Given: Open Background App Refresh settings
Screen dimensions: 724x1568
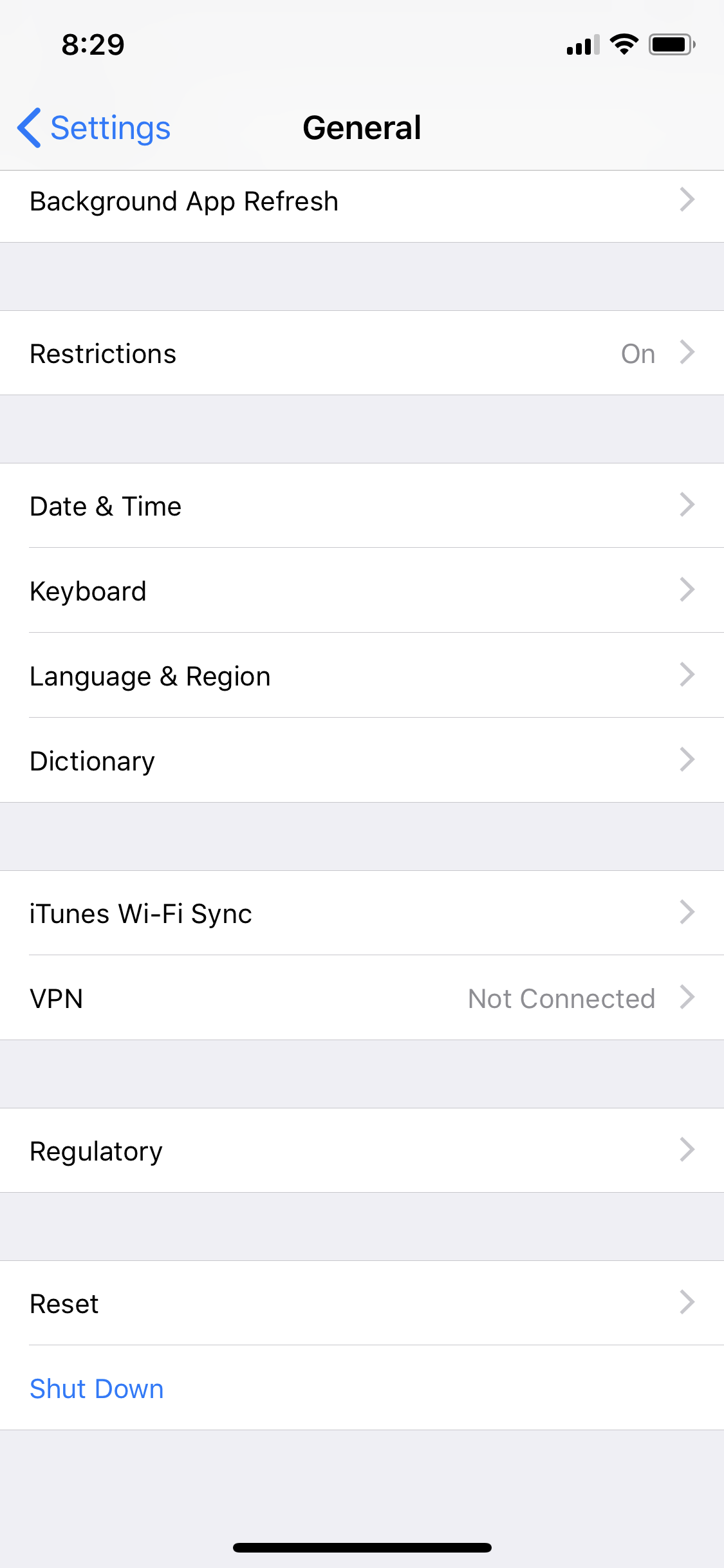Looking at the screenshot, I should 362,202.
